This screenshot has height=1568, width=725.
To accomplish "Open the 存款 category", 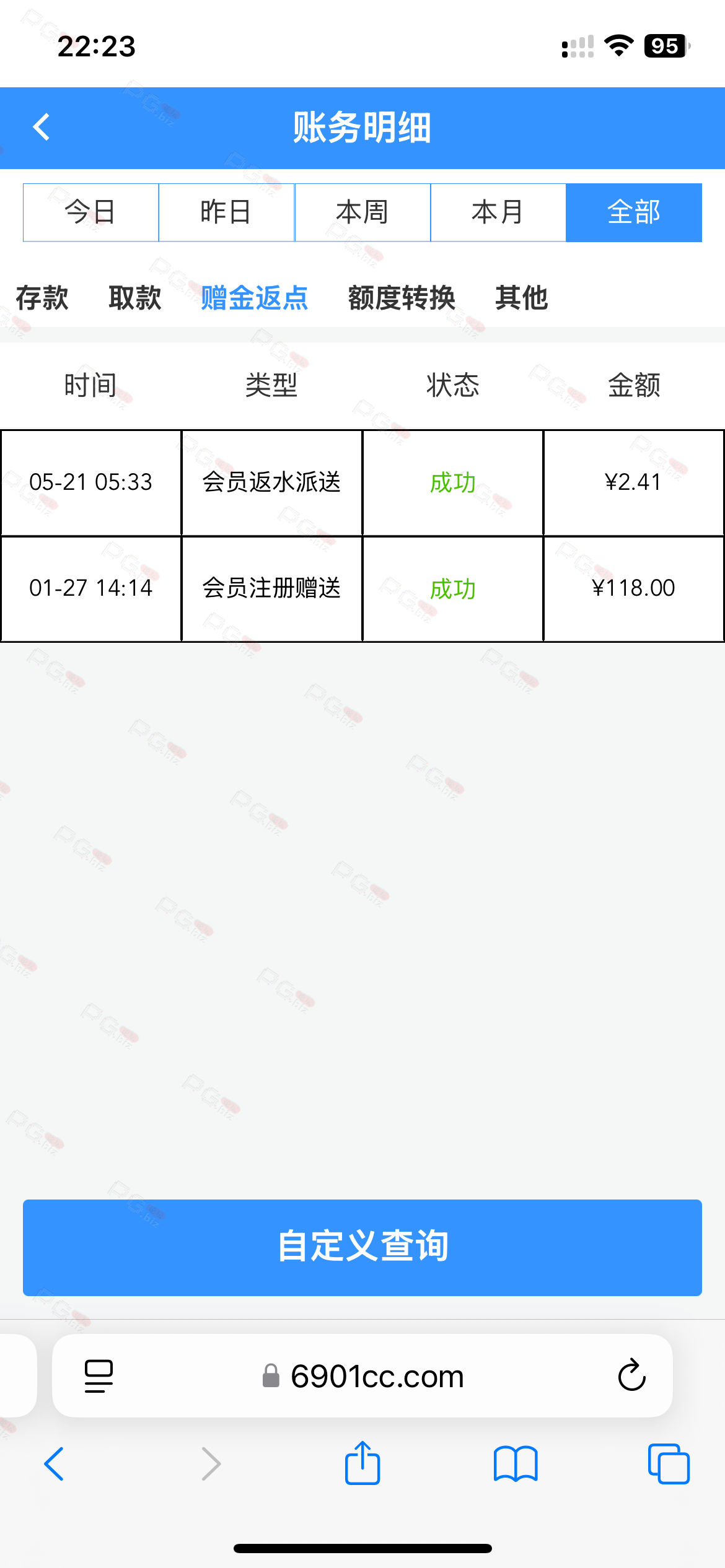I will coord(42,298).
